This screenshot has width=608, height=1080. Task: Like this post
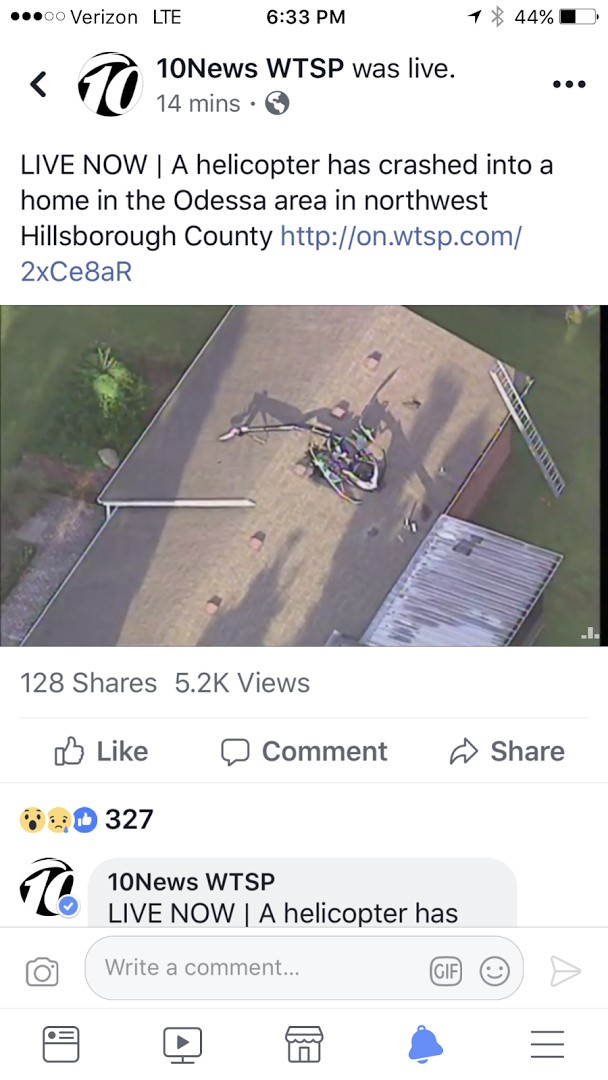pyautogui.click(x=101, y=751)
